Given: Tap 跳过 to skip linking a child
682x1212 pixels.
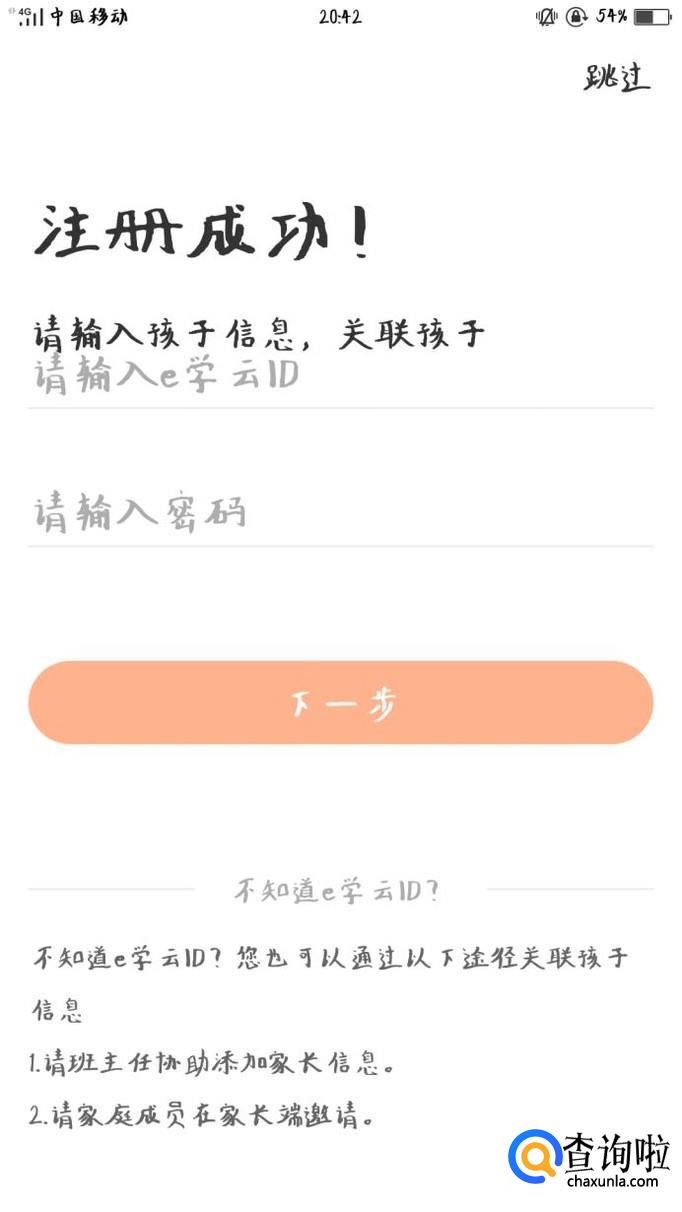Looking at the screenshot, I should pyautogui.click(x=617, y=77).
